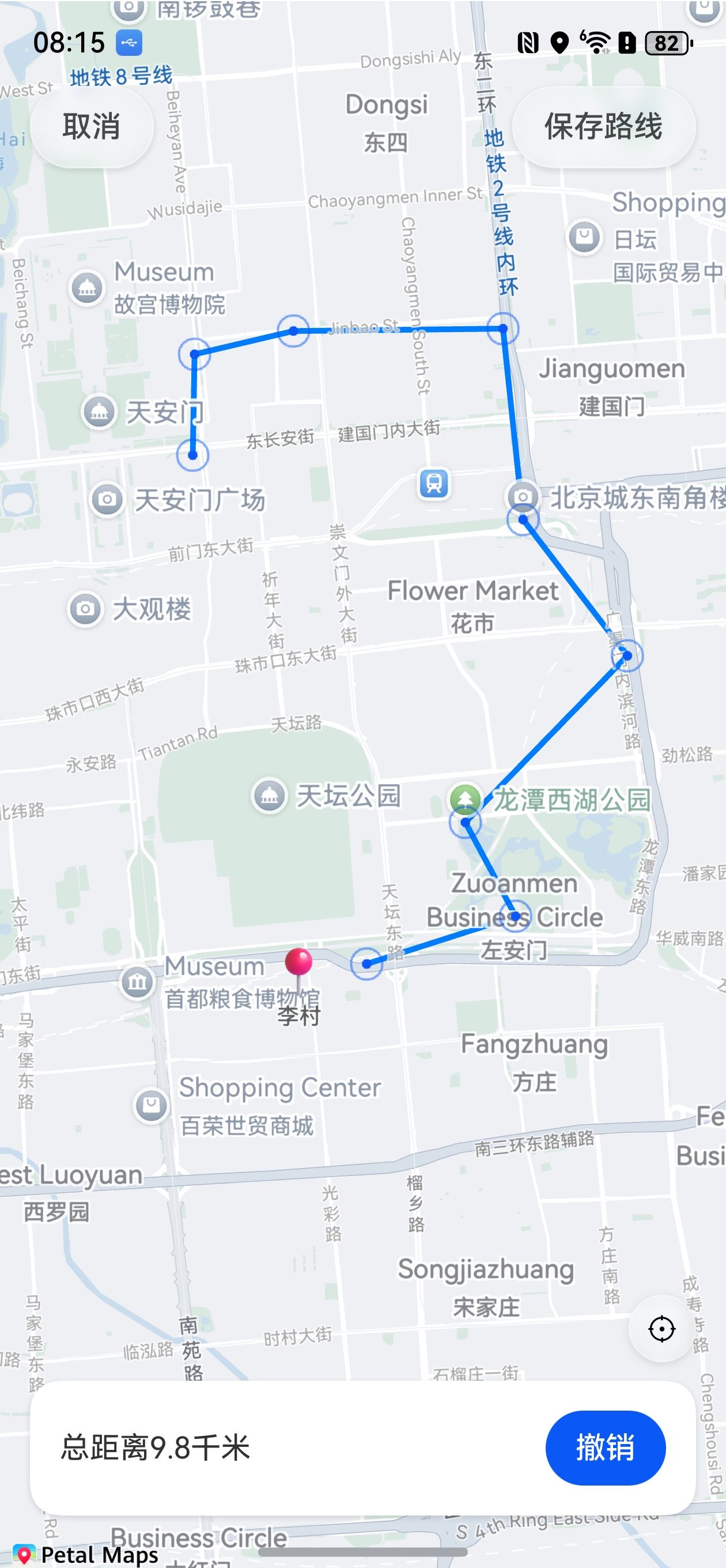Select the 故宫博物院 museum icon
726x1568 pixels.
point(87,287)
